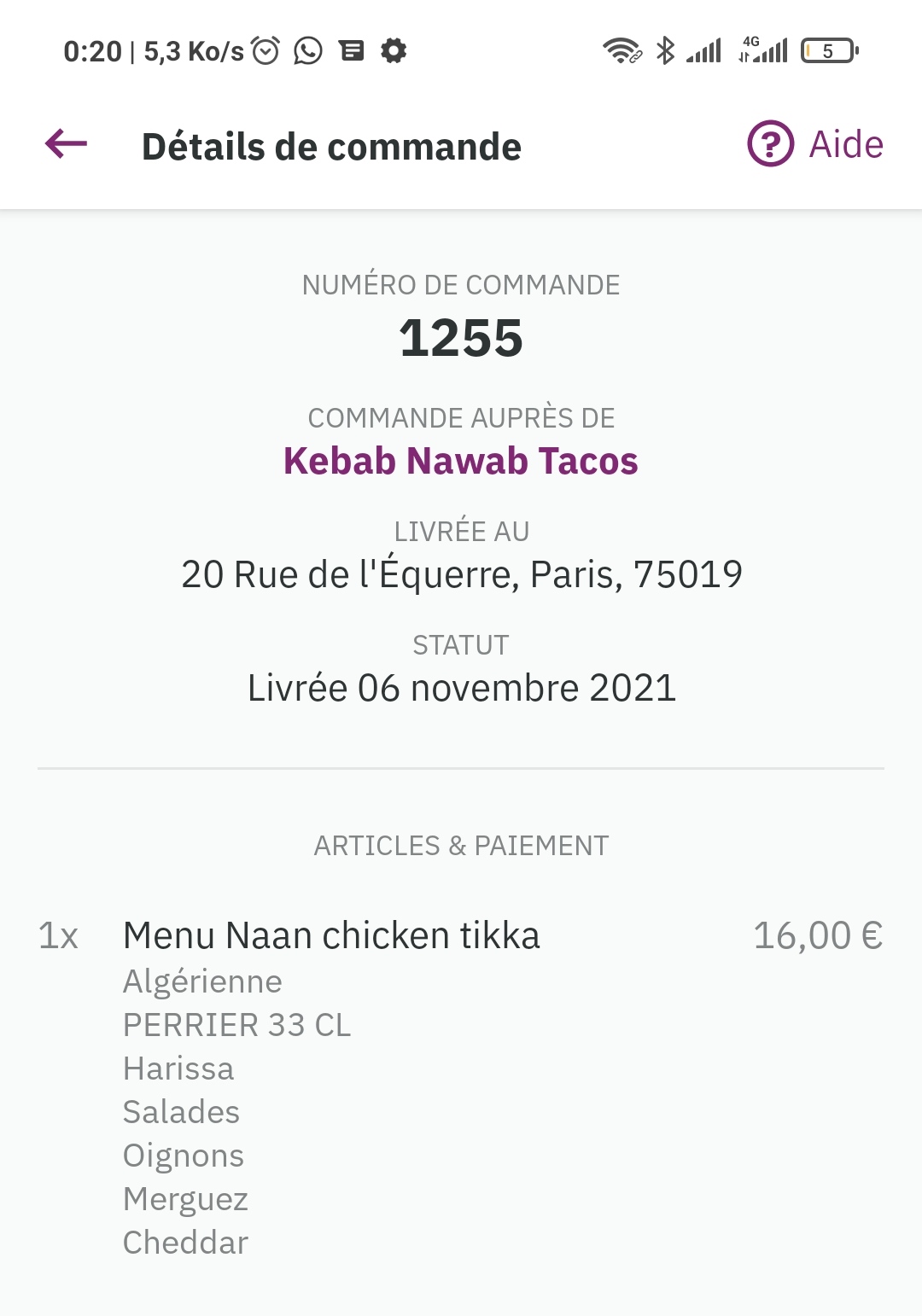
Task: Open the Aide help button
Action: tap(815, 143)
